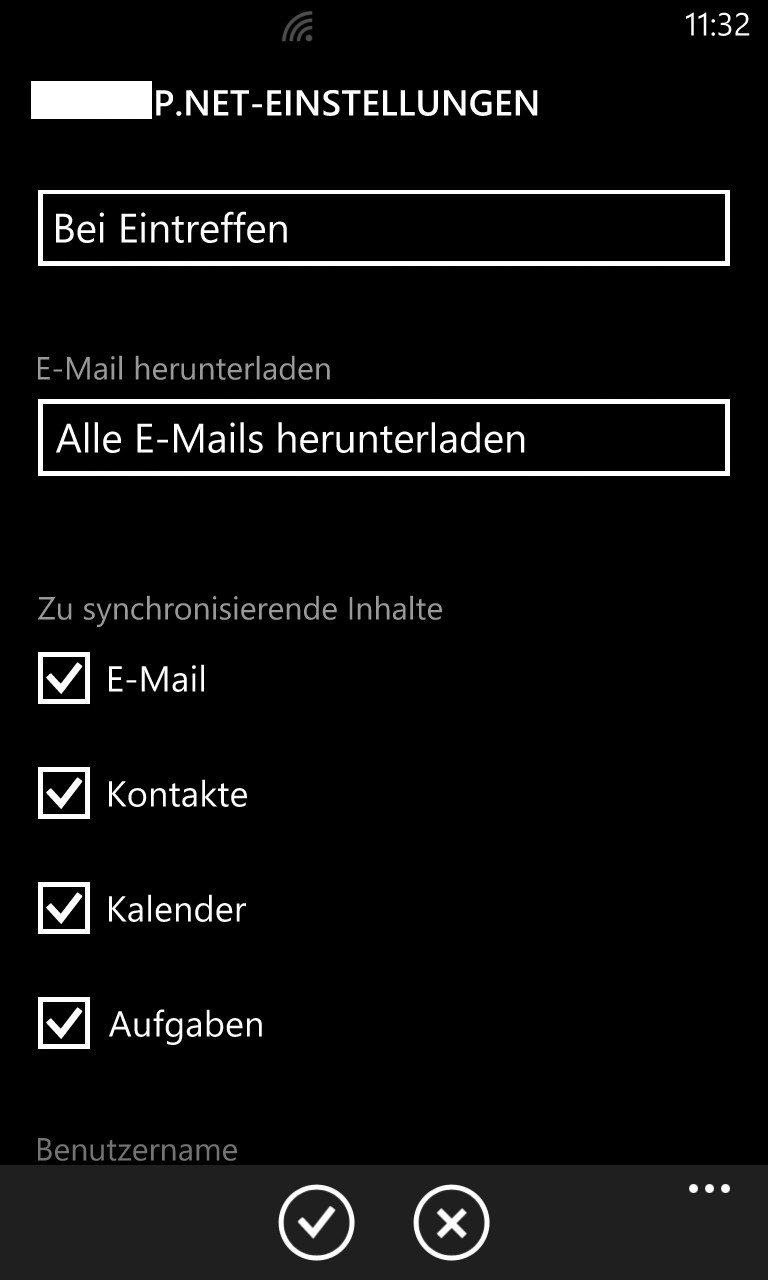Confirm settings with the checkmark button

click(316, 1222)
